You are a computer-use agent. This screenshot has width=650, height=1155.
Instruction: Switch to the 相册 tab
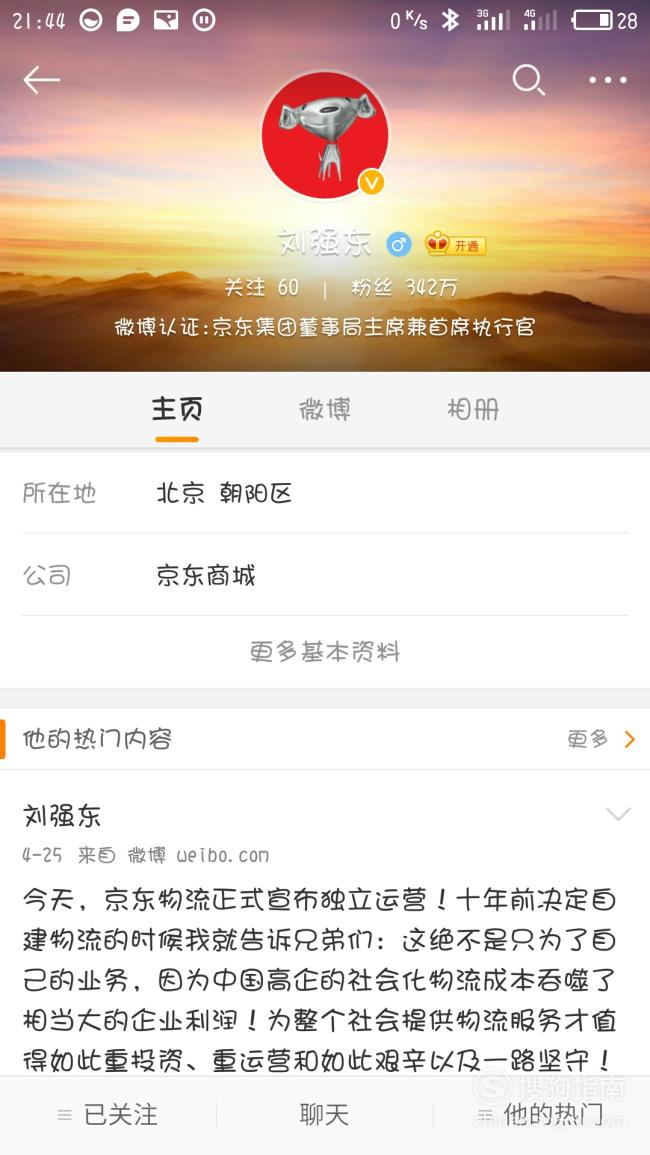472,410
